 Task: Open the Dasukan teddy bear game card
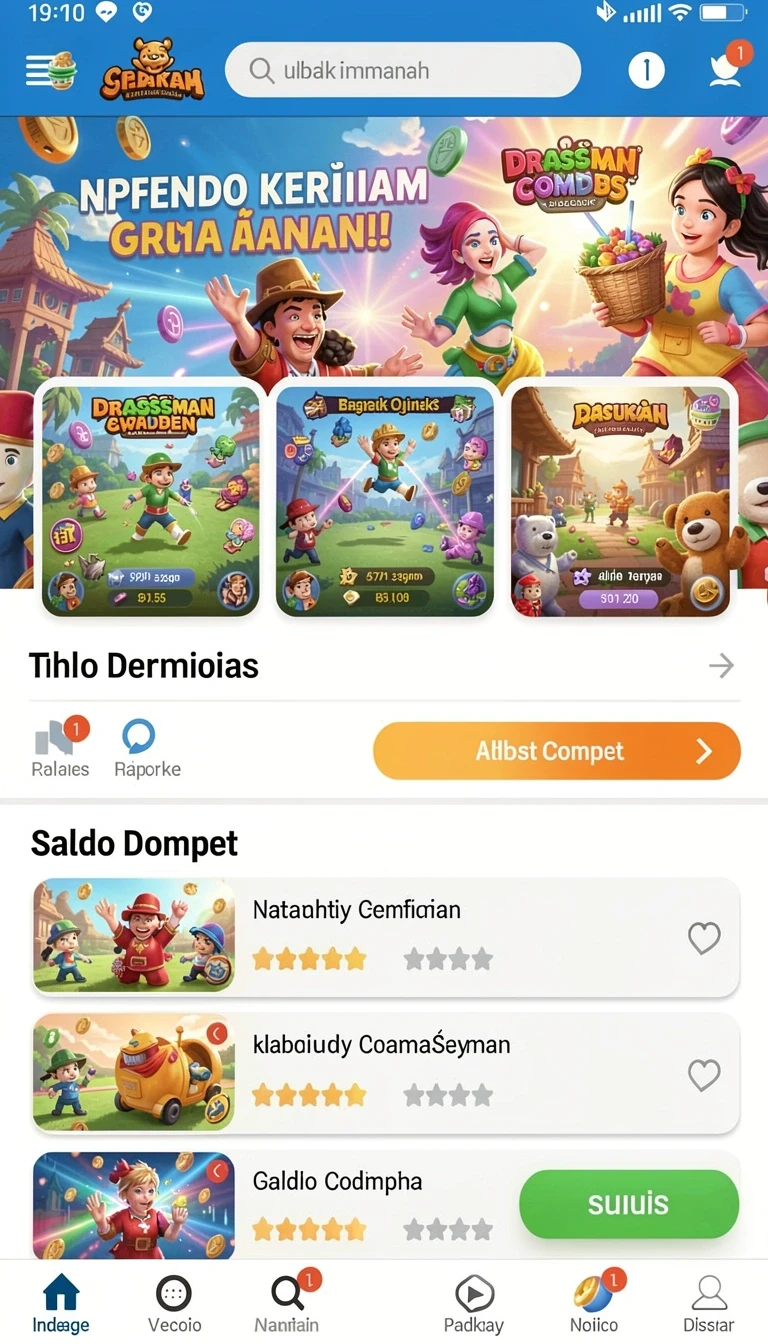point(621,499)
